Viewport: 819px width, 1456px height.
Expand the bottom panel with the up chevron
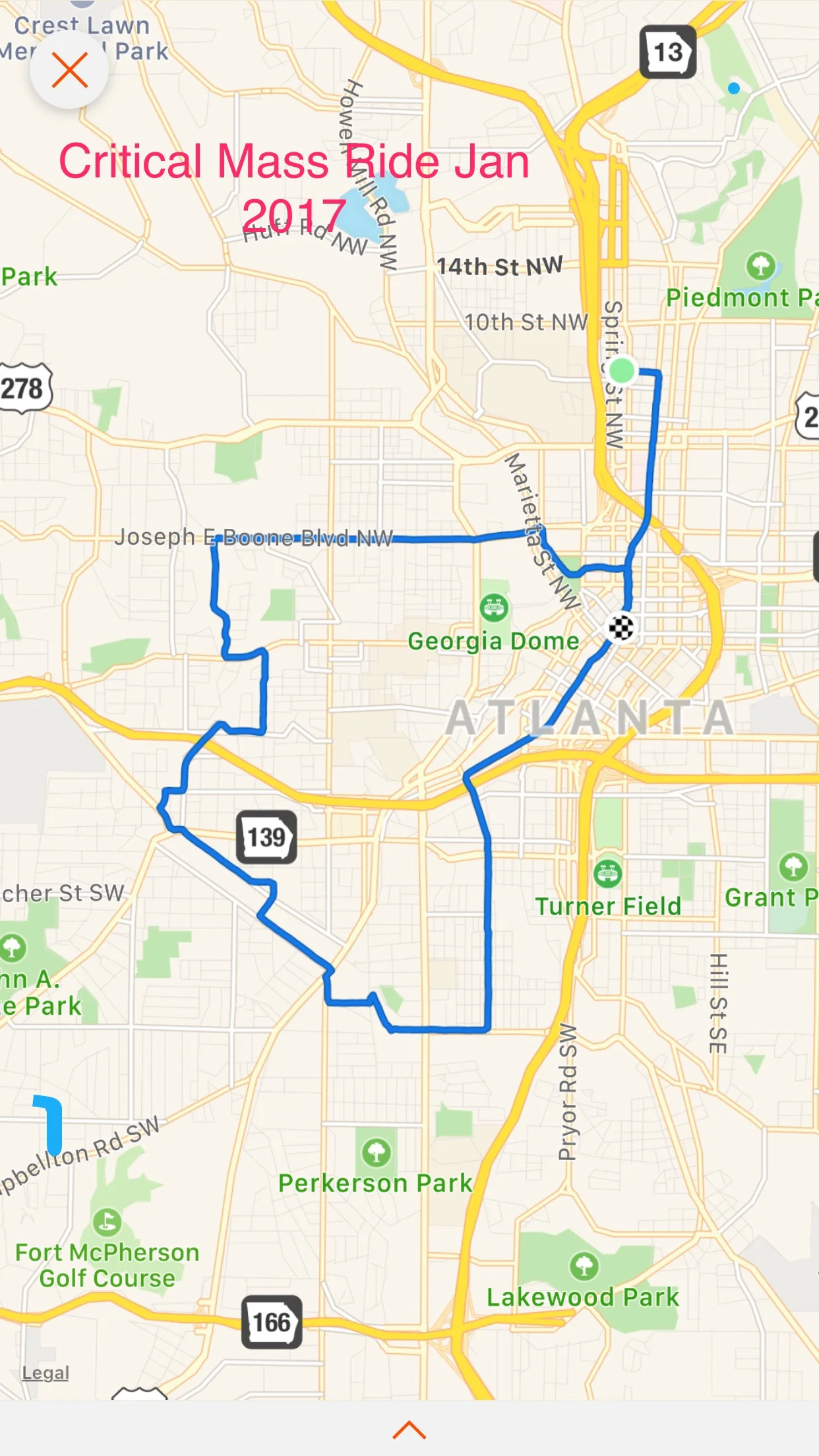pos(409,1430)
